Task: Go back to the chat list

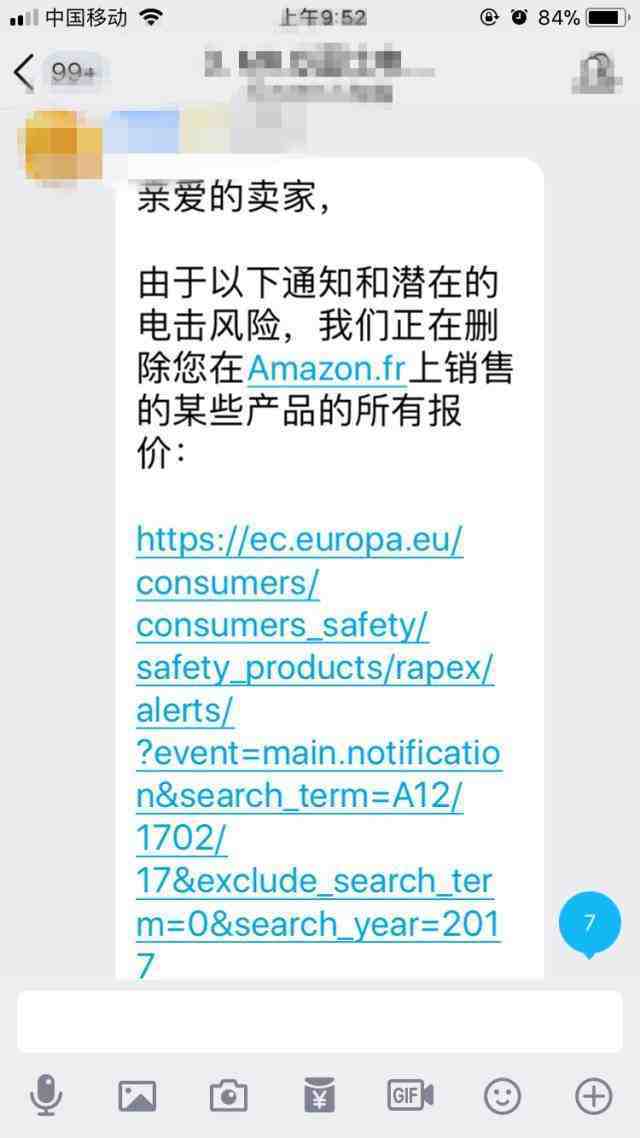Action: (x=24, y=73)
